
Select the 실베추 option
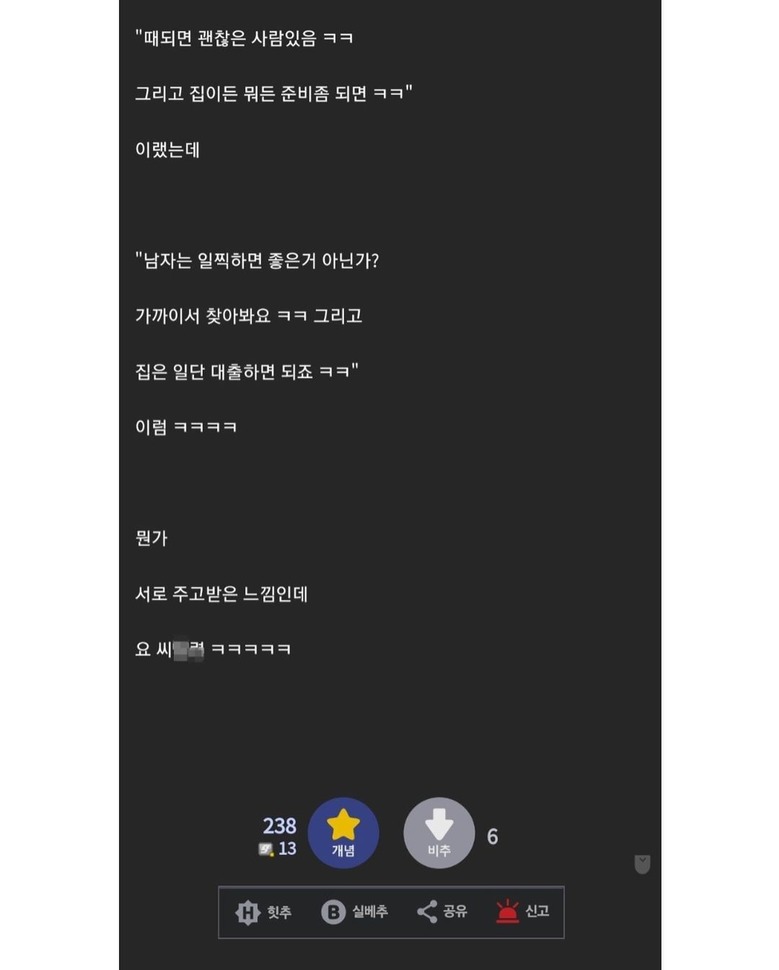pos(354,912)
